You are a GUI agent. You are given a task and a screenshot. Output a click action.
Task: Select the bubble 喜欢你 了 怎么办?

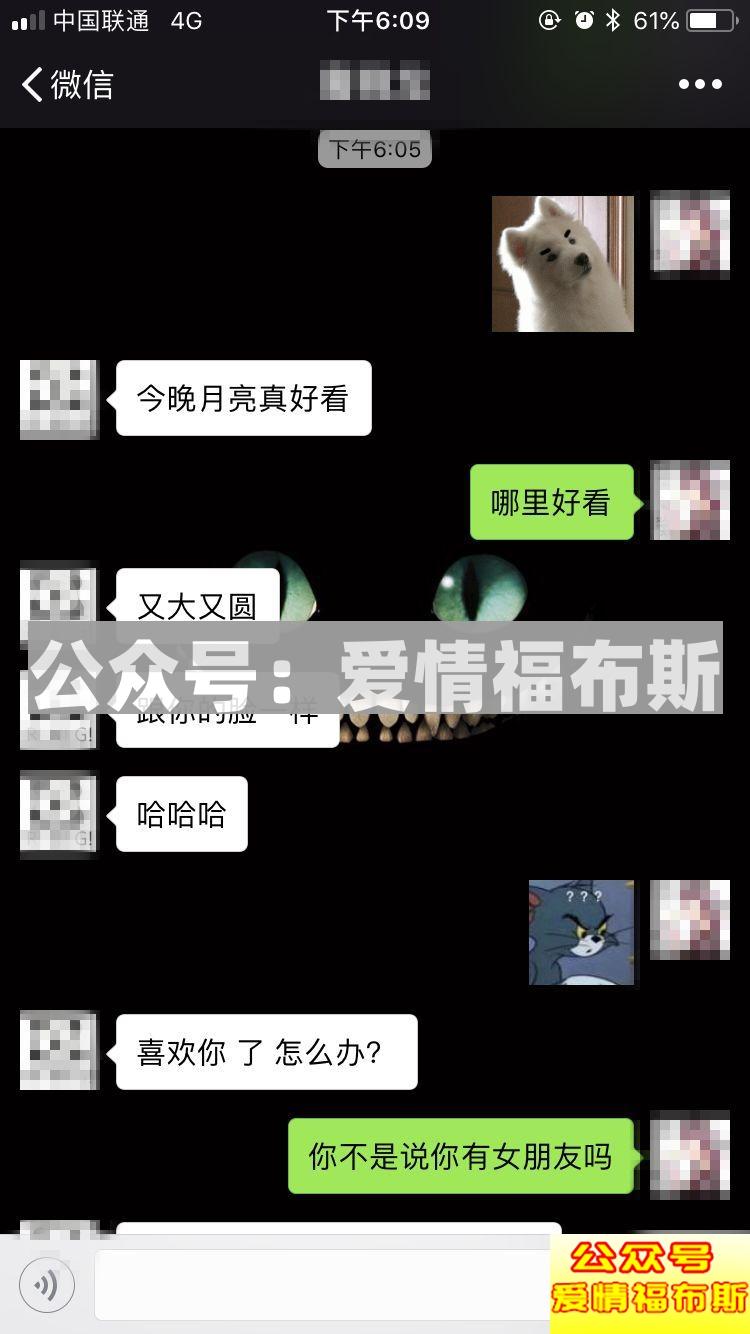(x=265, y=1050)
